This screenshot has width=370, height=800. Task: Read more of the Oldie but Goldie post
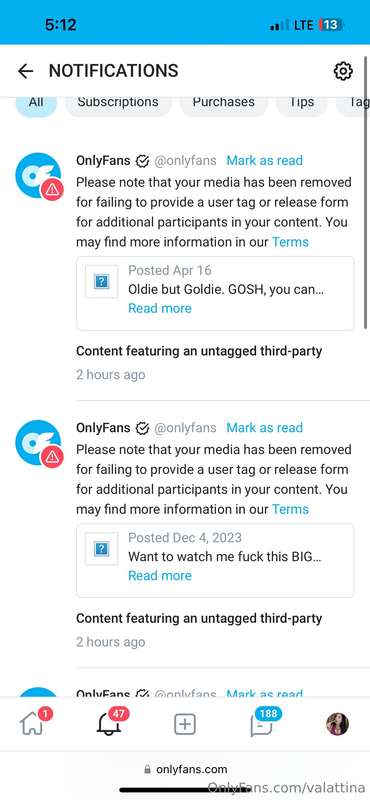click(x=160, y=308)
